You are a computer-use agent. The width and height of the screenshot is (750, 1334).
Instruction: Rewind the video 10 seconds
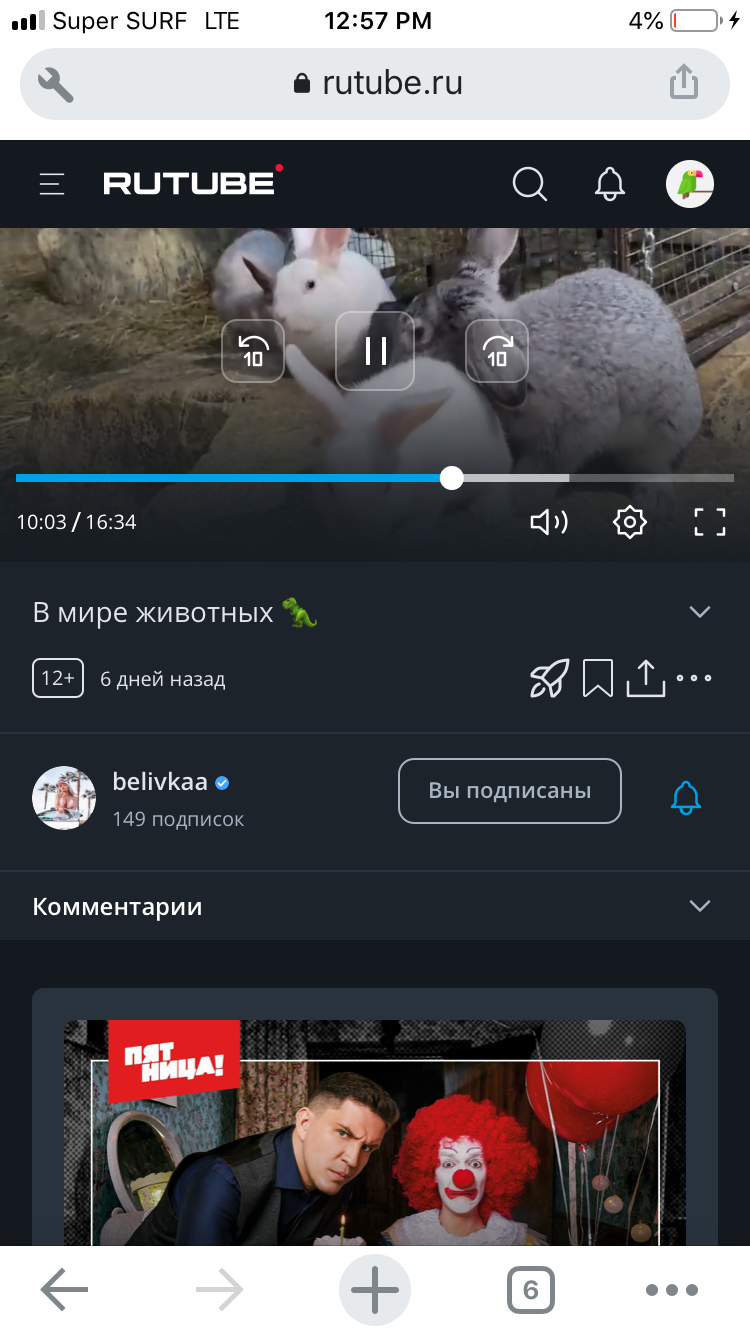(x=253, y=351)
